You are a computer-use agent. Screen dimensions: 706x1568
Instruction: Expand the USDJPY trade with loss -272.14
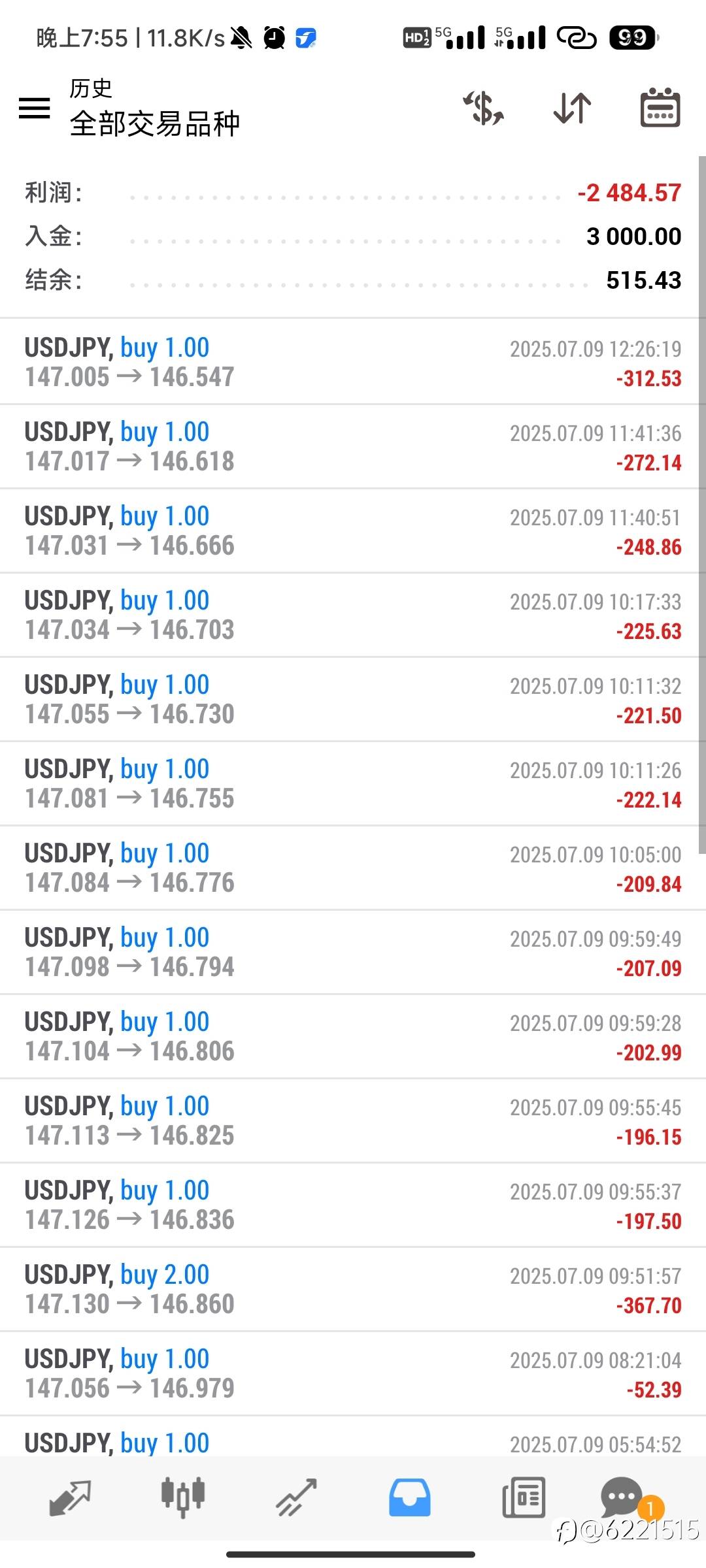point(353,446)
